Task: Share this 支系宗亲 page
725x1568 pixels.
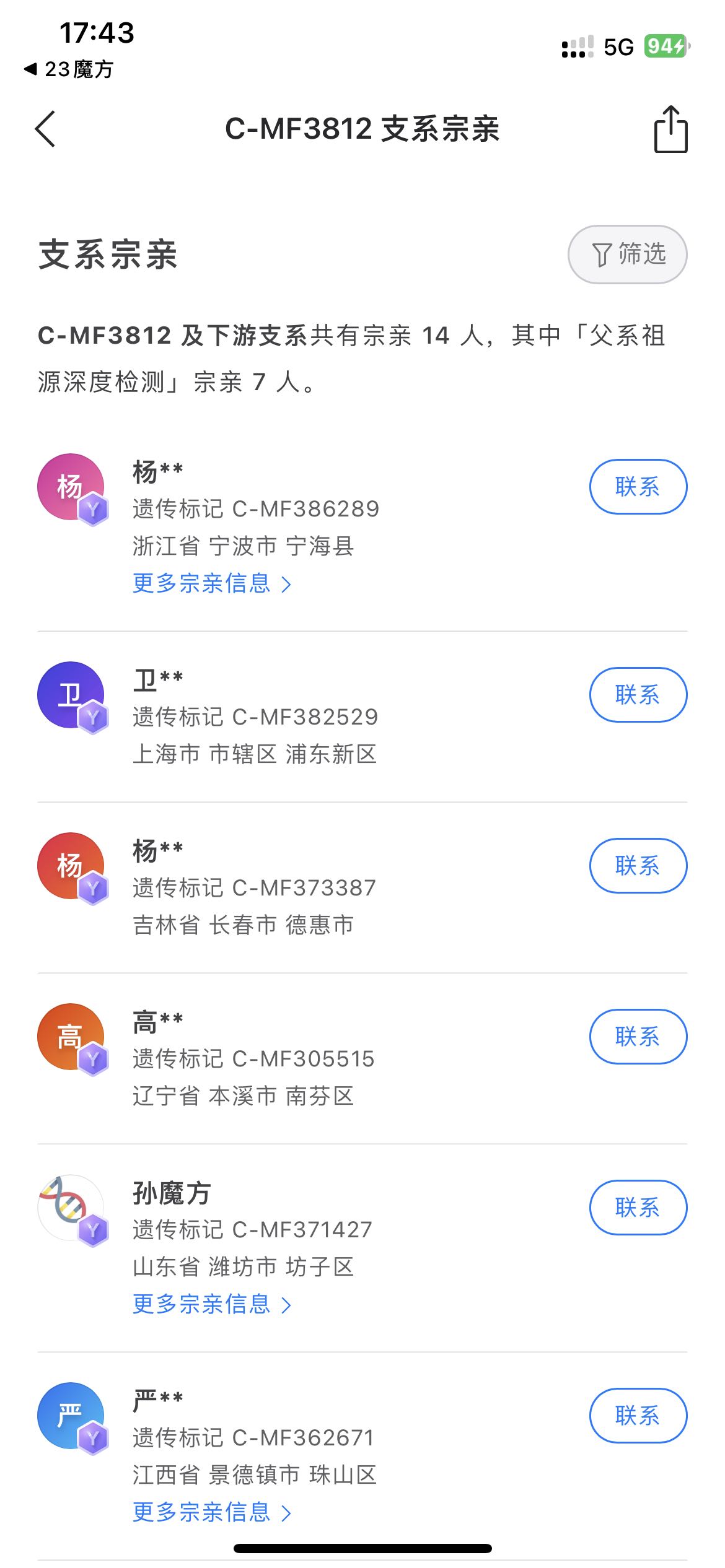Action: point(670,129)
